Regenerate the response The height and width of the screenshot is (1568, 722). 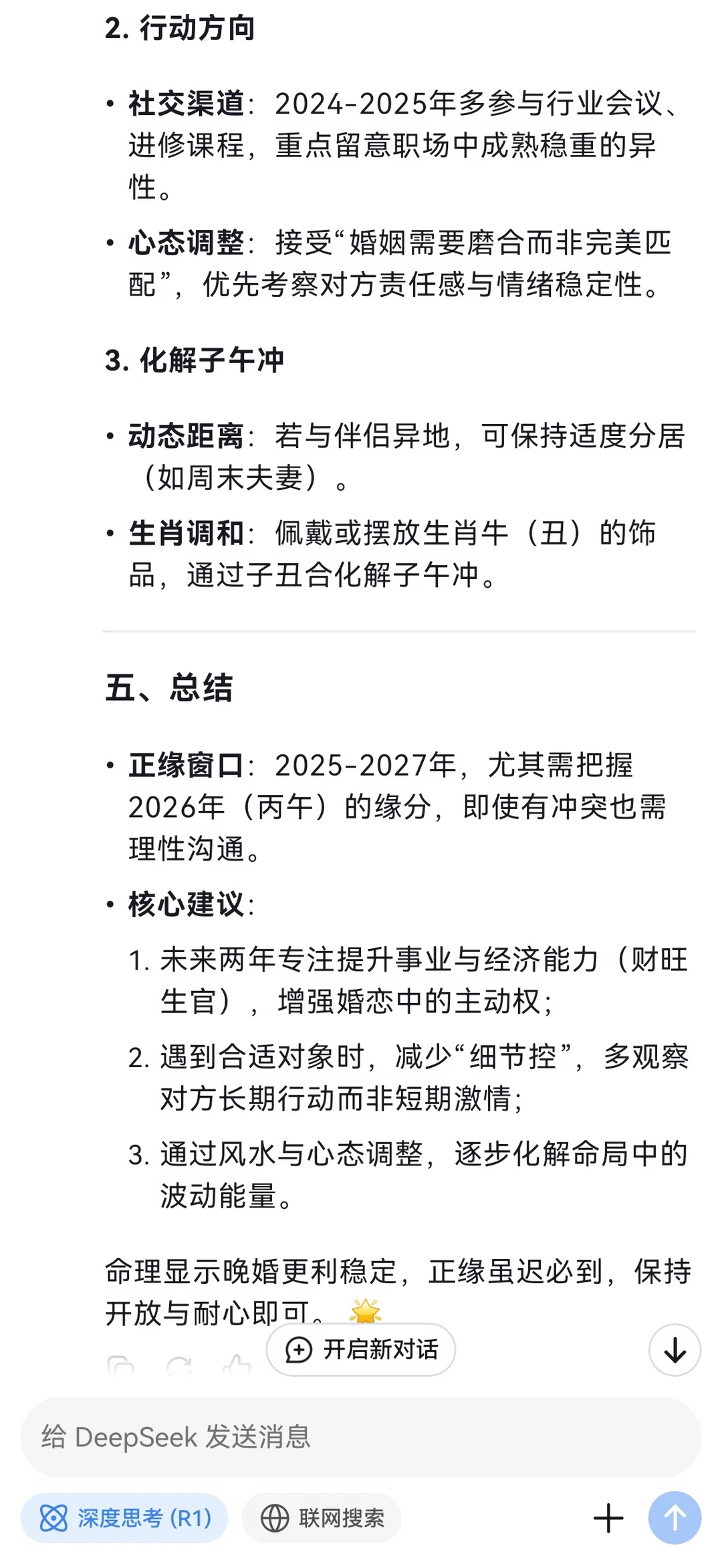179,1365
